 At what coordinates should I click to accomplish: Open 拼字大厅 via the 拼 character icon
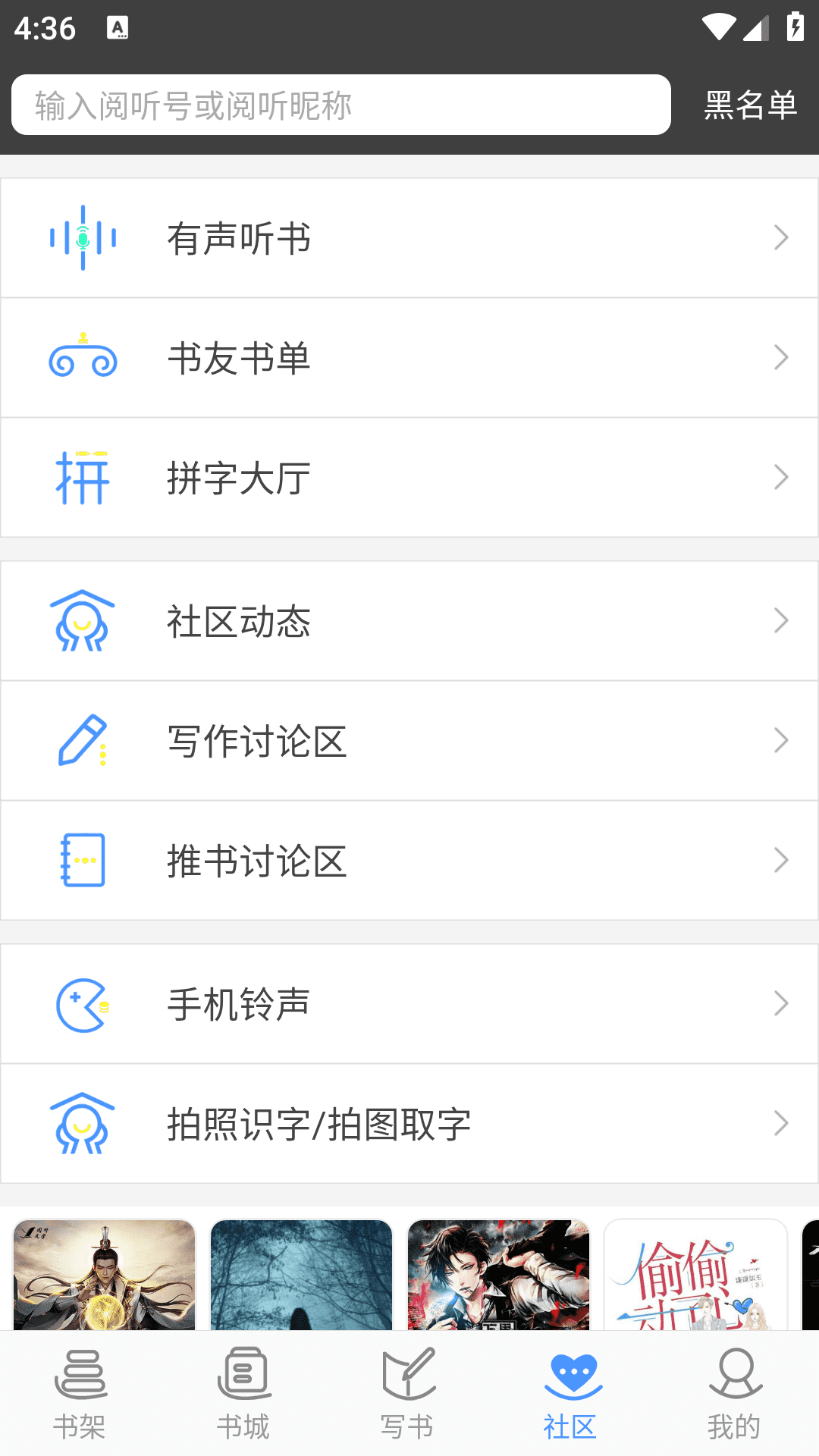pyautogui.click(x=83, y=477)
